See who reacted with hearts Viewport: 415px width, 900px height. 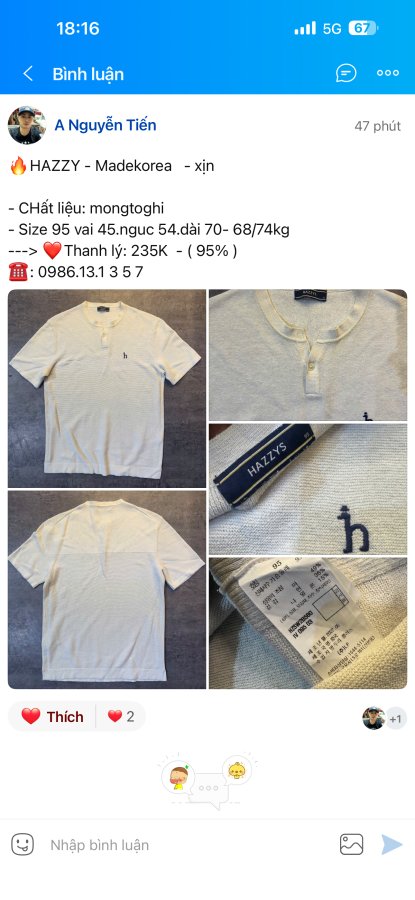(x=121, y=716)
